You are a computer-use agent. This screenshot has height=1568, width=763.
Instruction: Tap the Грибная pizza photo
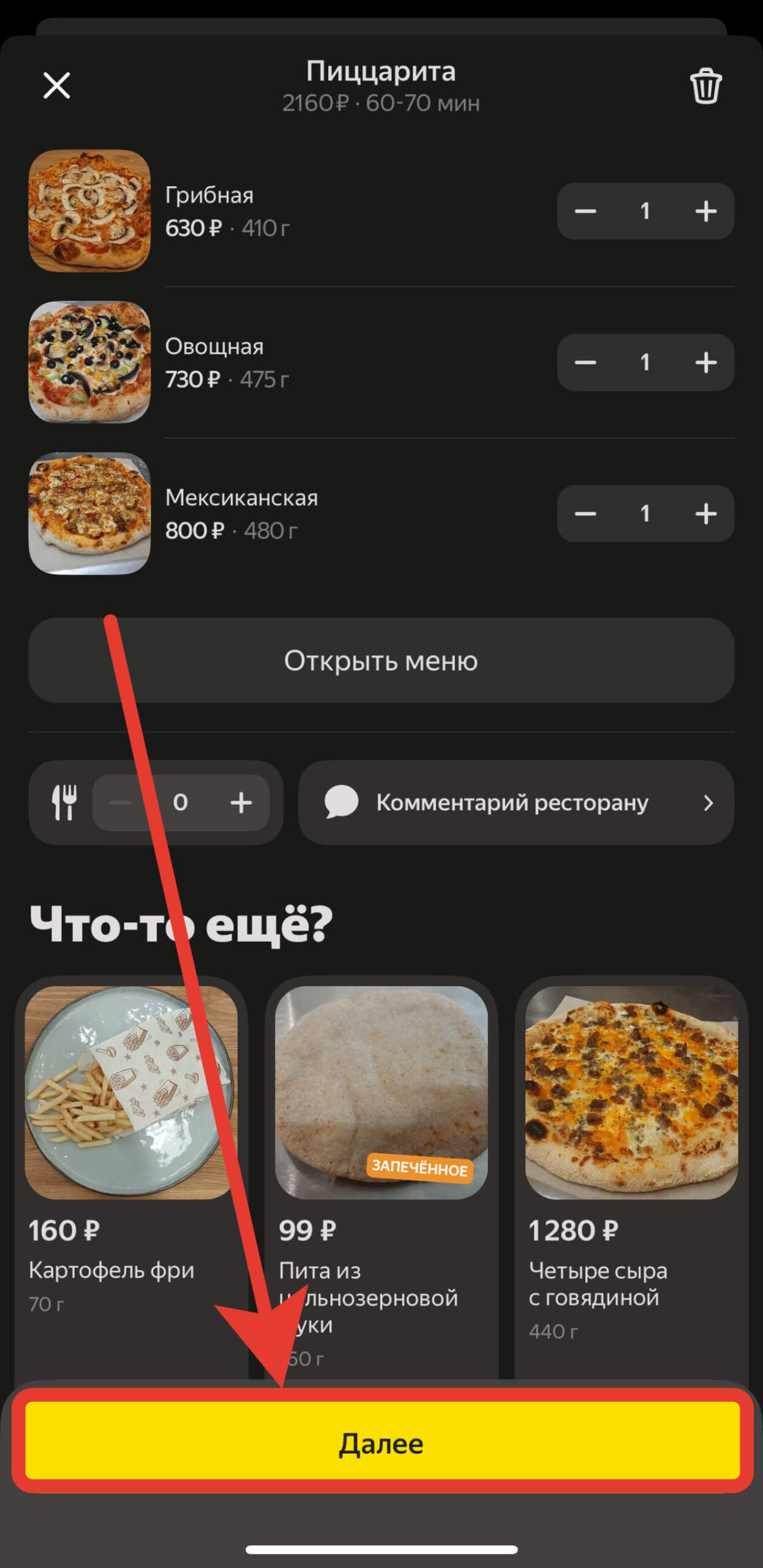(89, 212)
